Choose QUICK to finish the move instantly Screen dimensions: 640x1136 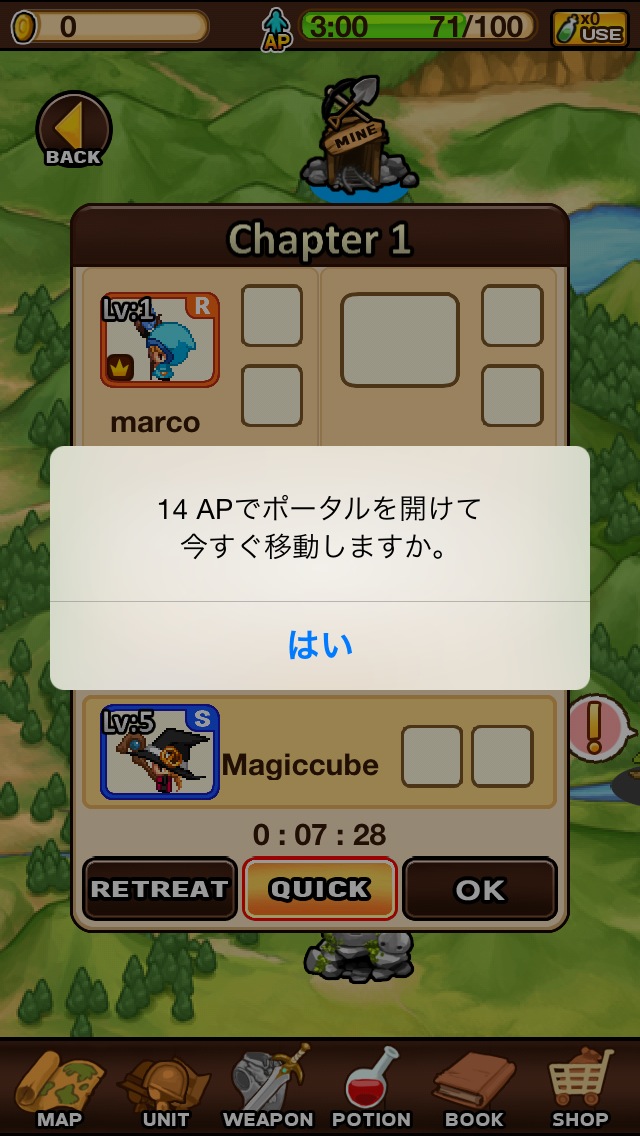tap(320, 889)
